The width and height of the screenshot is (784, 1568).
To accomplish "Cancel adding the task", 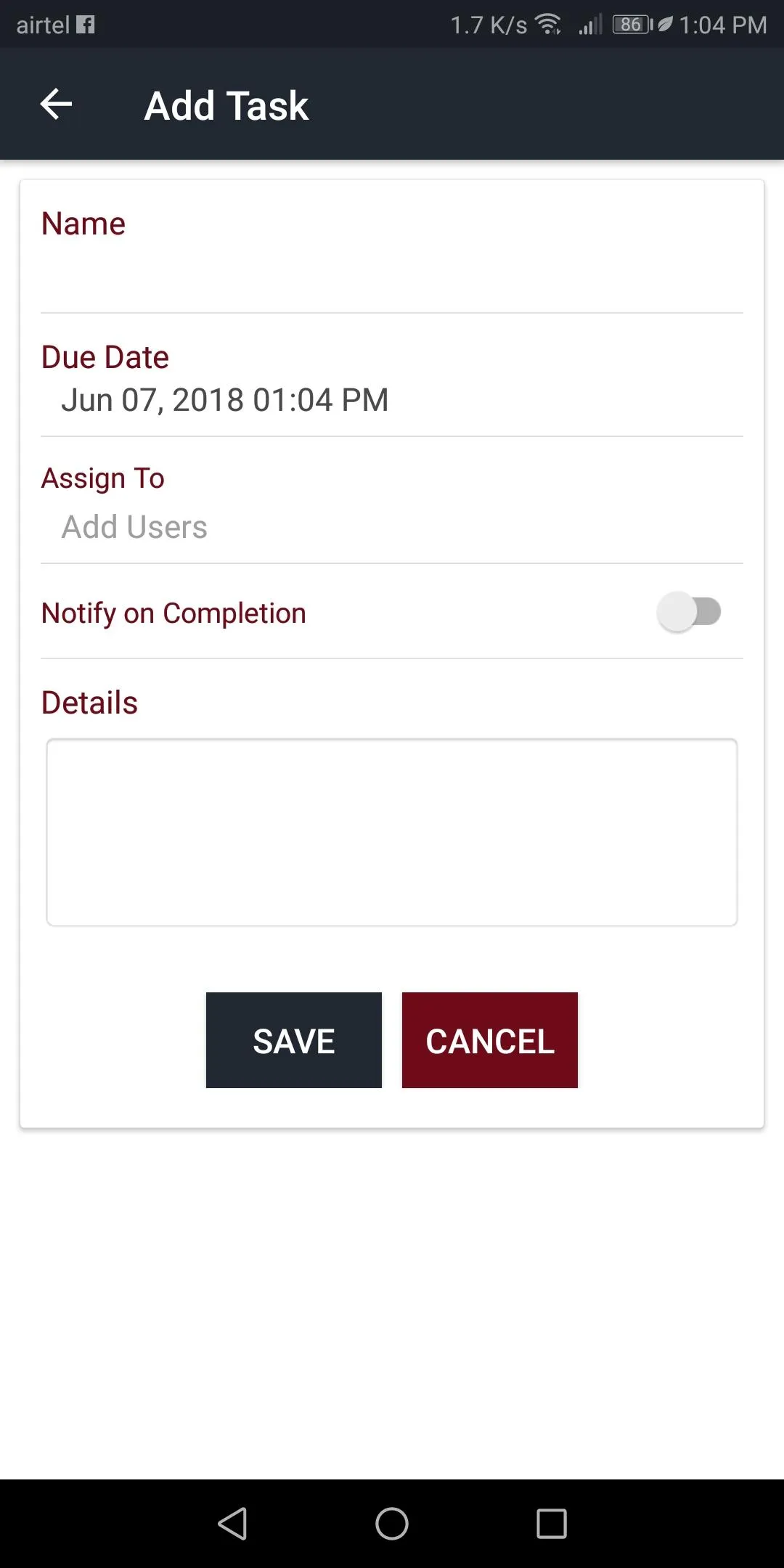I will [490, 1040].
